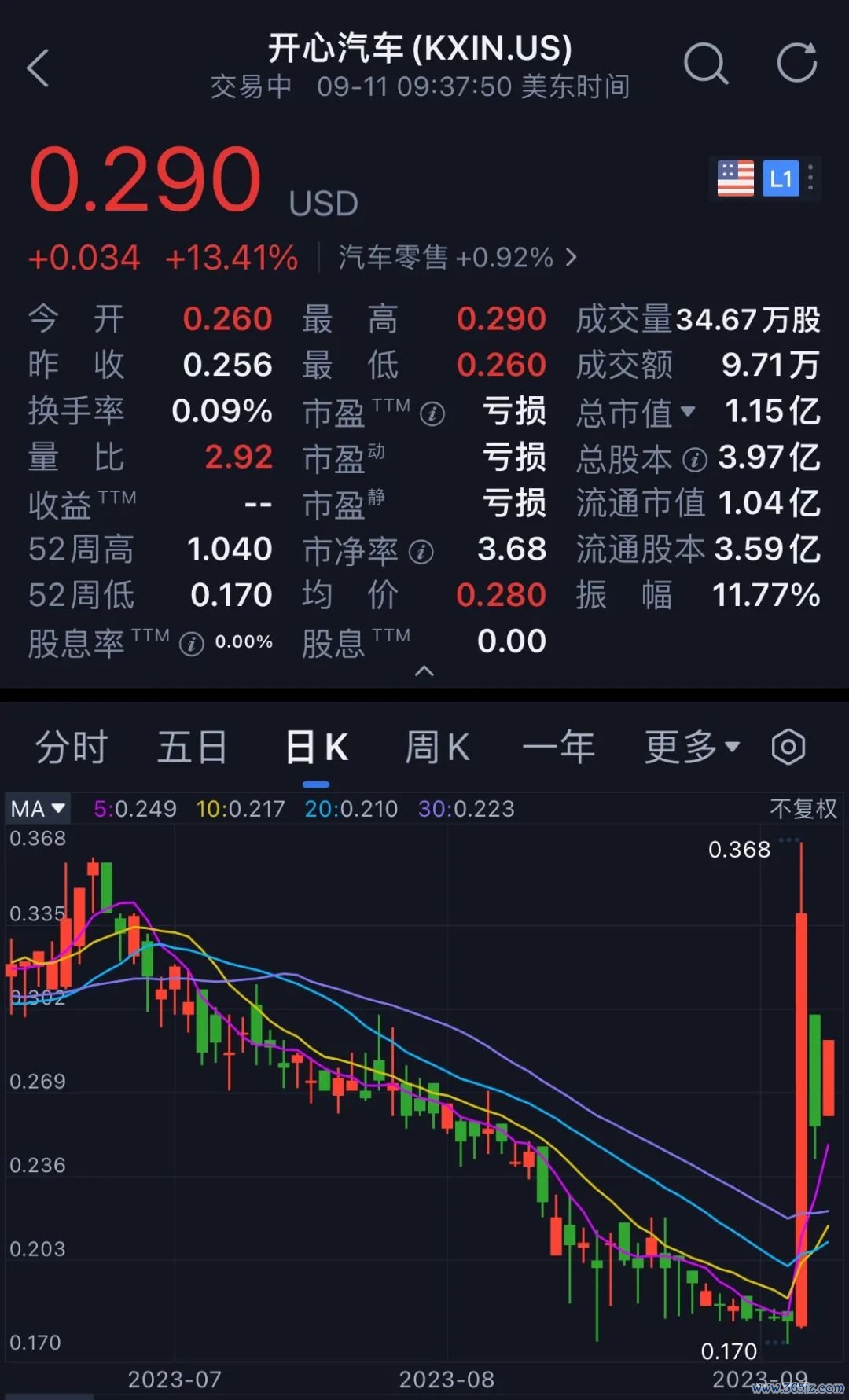Image resolution: width=849 pixels, height=1400 pixels.
Task: Refresh the KXIN quote data
Action: click(x=797, y=62)
